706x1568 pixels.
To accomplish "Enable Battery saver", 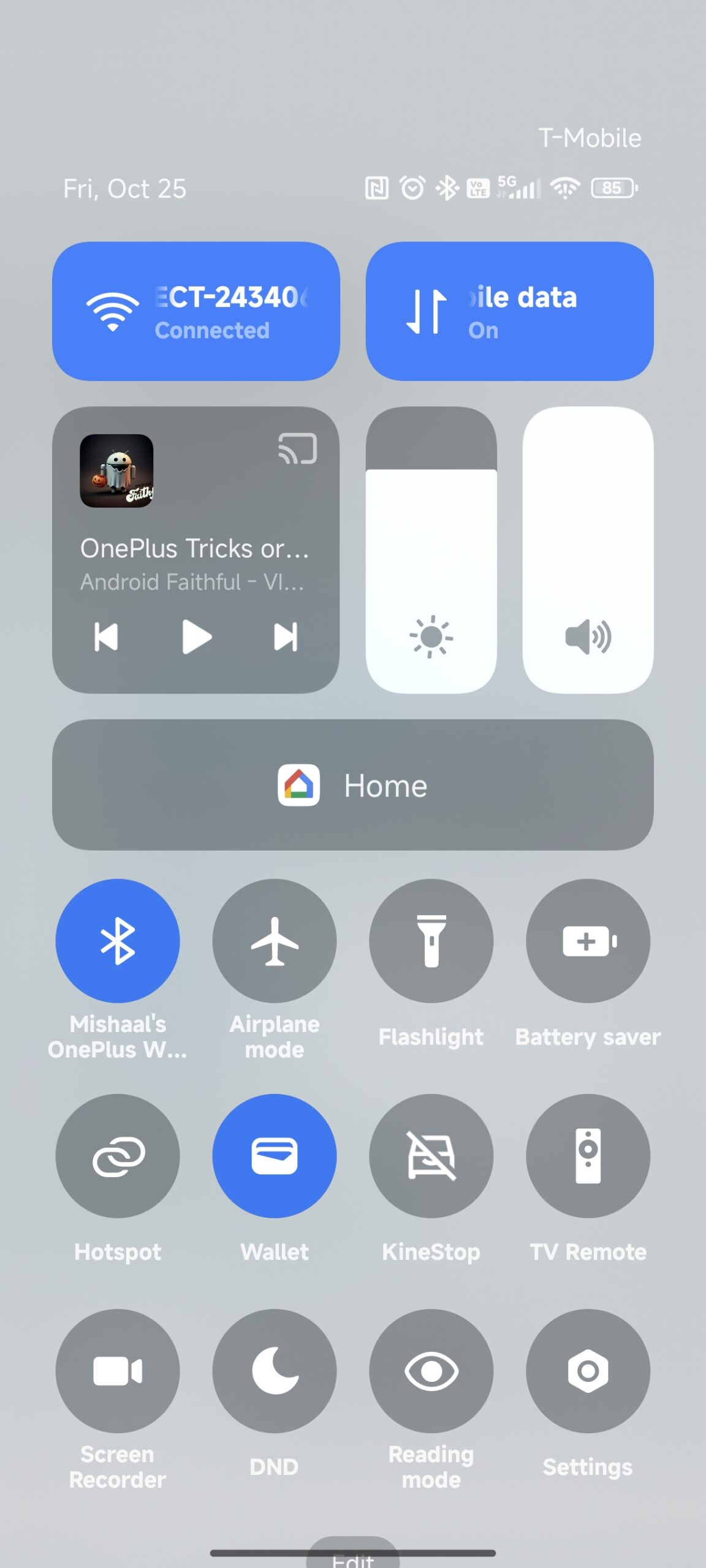I will pyautogui.click(x=588, y=941).
